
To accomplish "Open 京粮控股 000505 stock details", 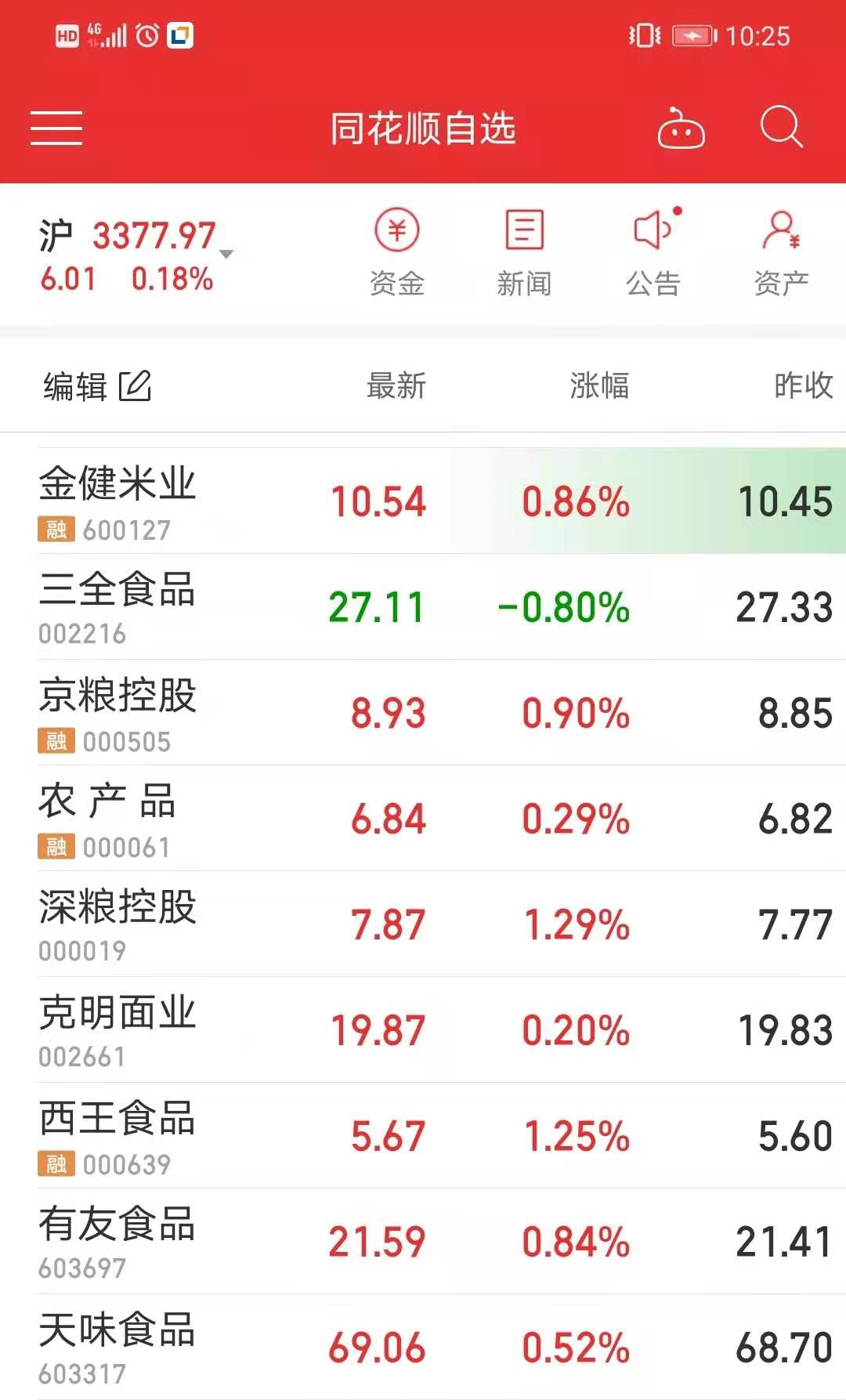I will [423, 713].
